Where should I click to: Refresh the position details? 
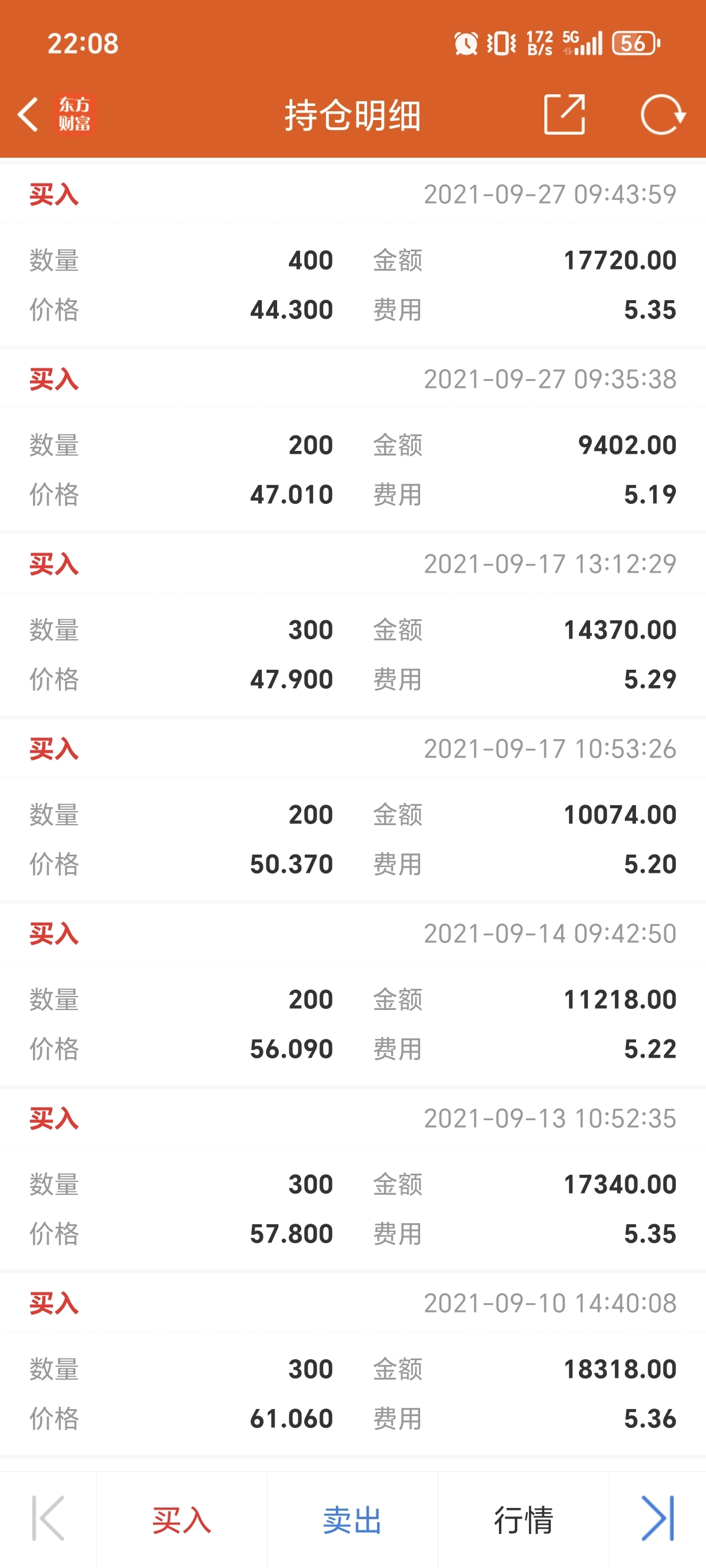click(x=663, y=114)
